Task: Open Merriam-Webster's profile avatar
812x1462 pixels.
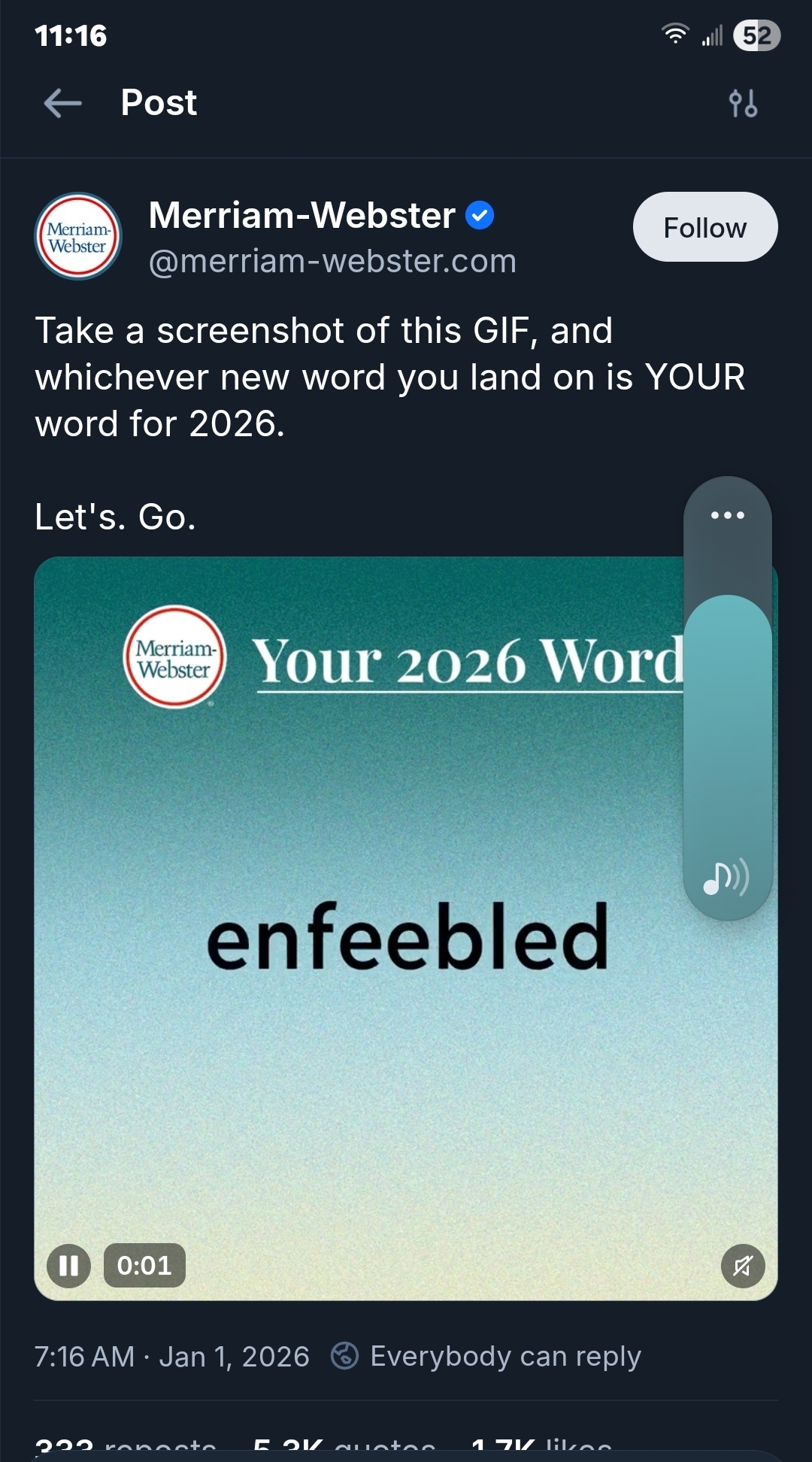Action: (x=78, y=237)
